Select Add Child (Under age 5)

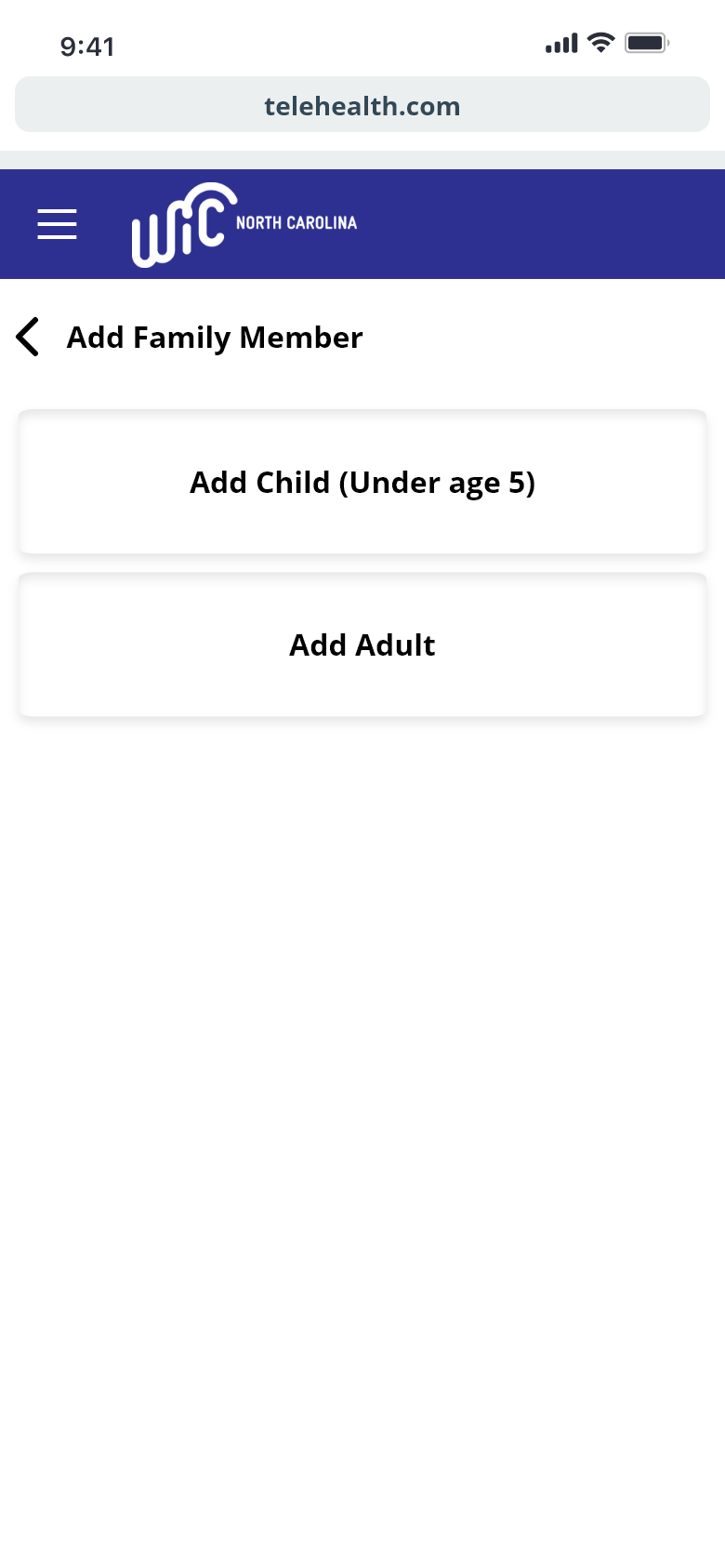click(x=362, y=483)
